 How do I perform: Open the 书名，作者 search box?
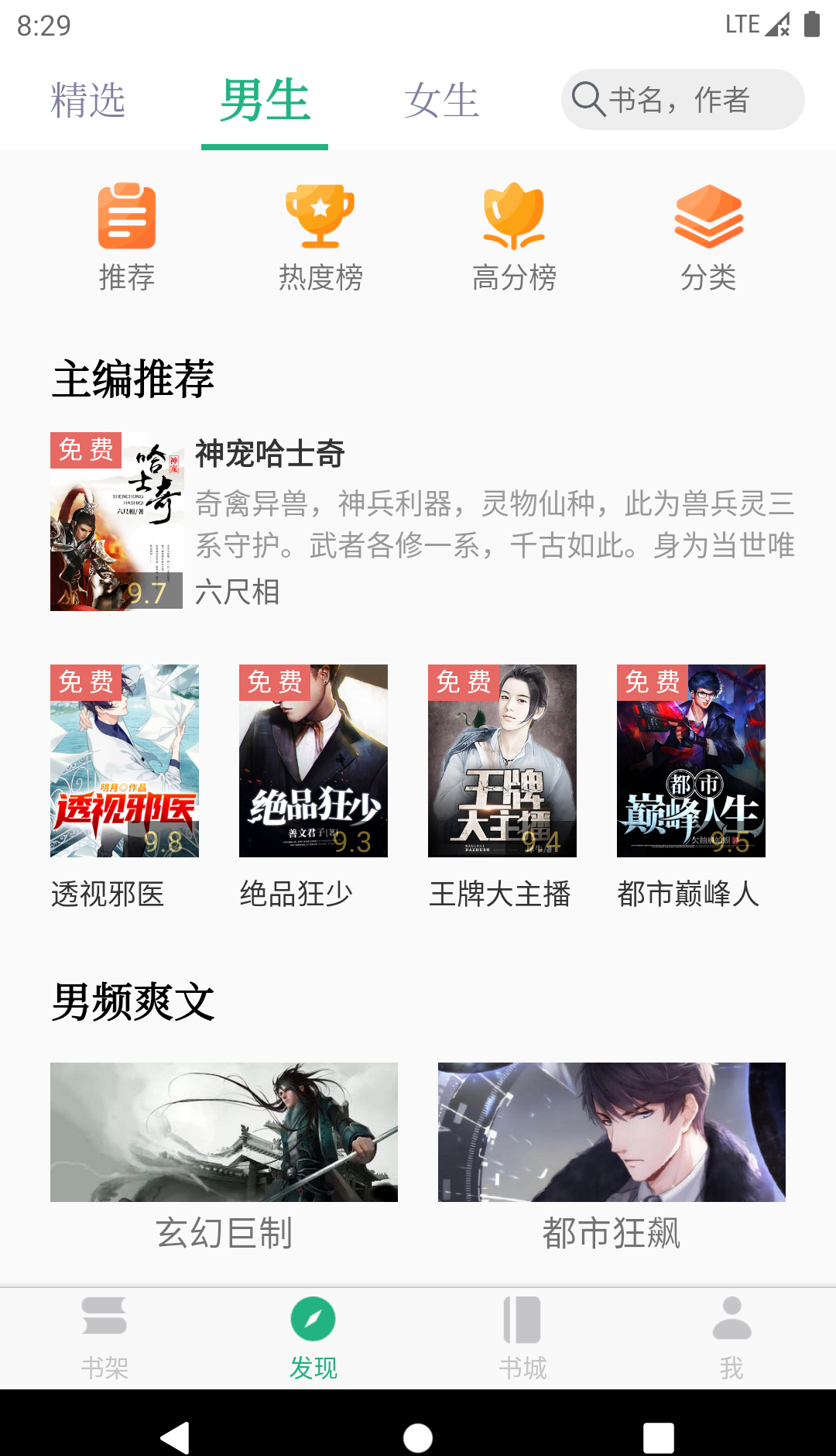click(x=682, y=100)
